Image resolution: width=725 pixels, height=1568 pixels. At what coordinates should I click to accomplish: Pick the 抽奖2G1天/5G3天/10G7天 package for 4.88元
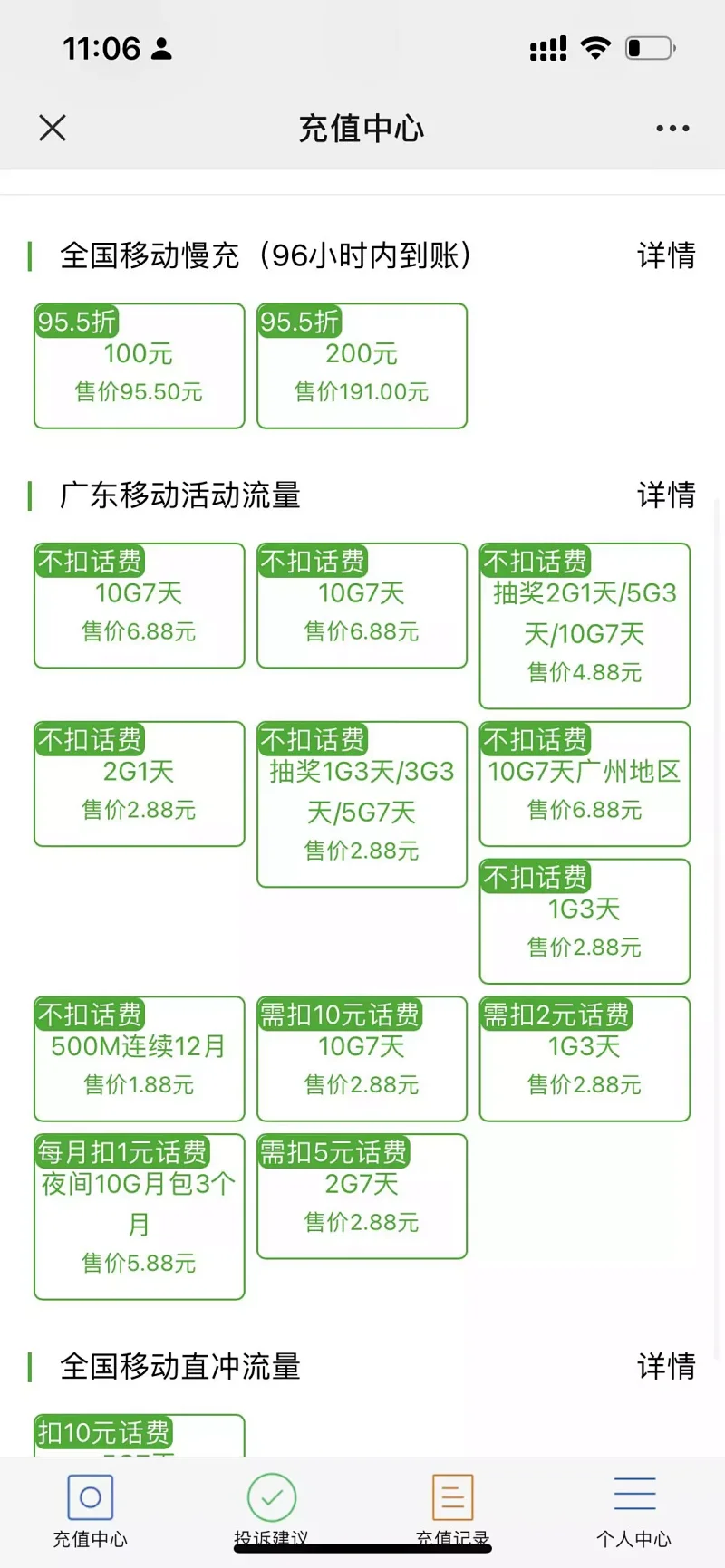click(585, 627)
